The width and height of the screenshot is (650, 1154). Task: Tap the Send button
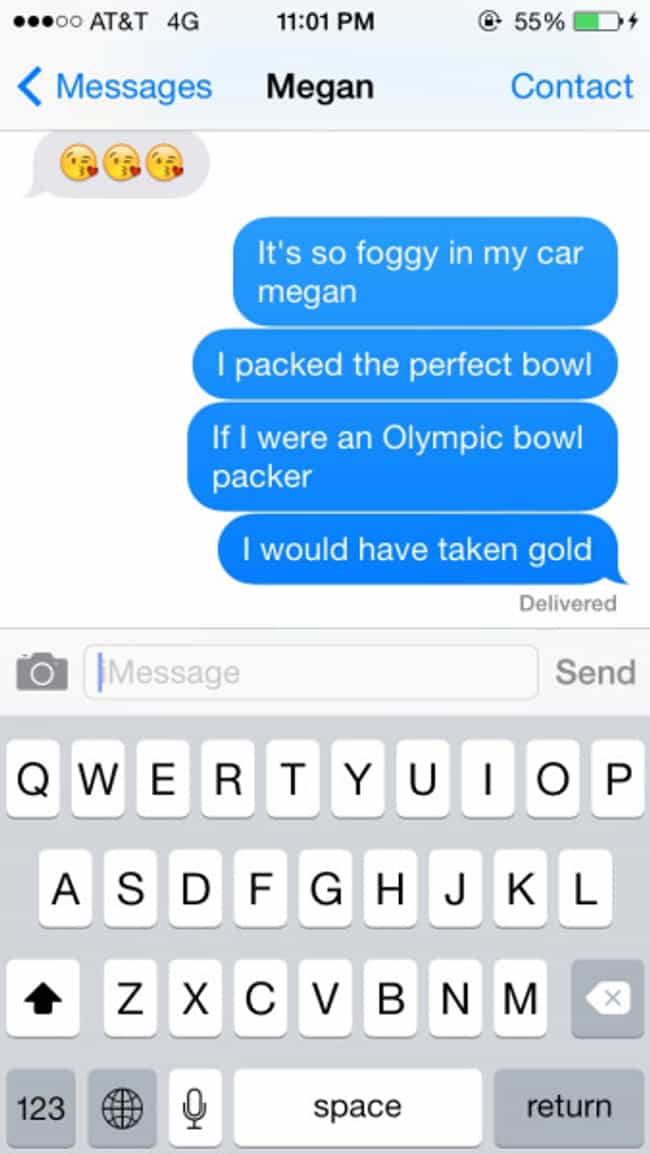click(595, 672)
